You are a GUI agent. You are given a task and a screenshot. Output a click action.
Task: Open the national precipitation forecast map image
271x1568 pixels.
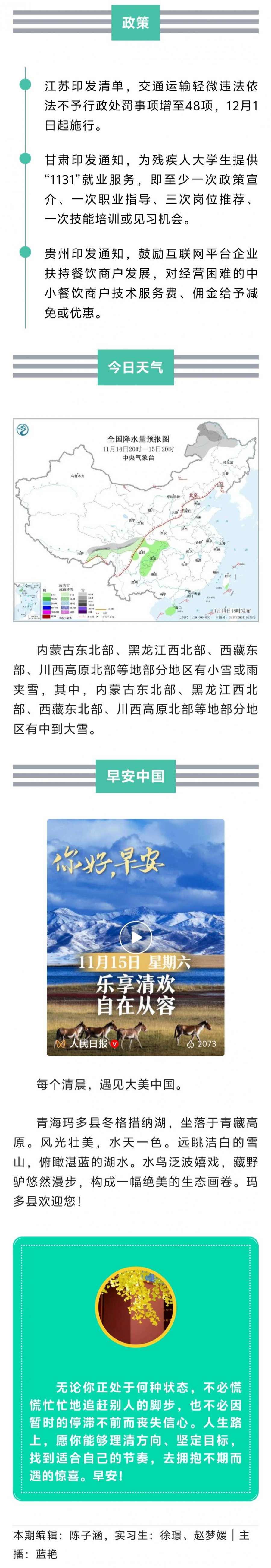(135, 520)
